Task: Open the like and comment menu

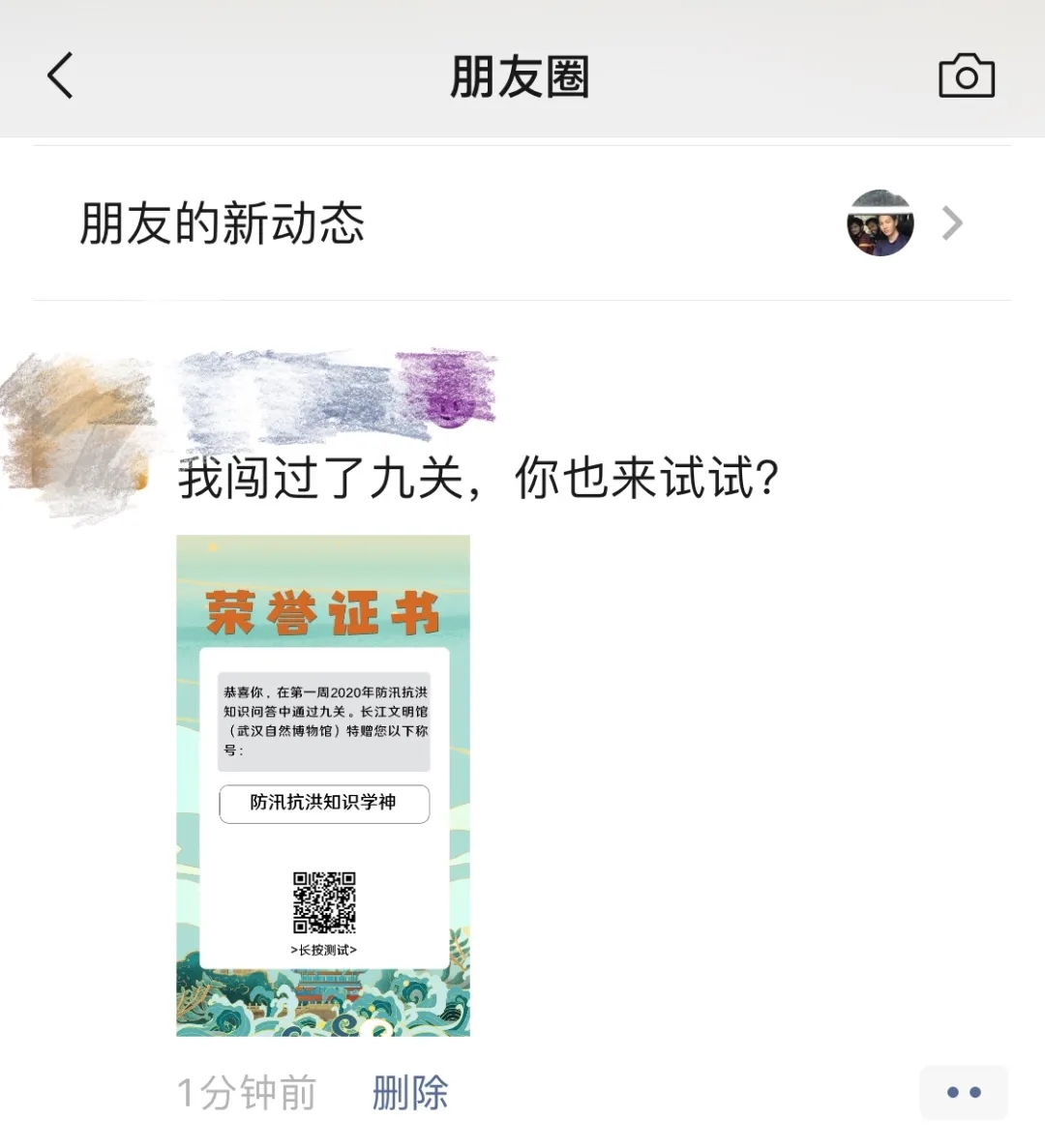Action: click(x=963, y=1093)
